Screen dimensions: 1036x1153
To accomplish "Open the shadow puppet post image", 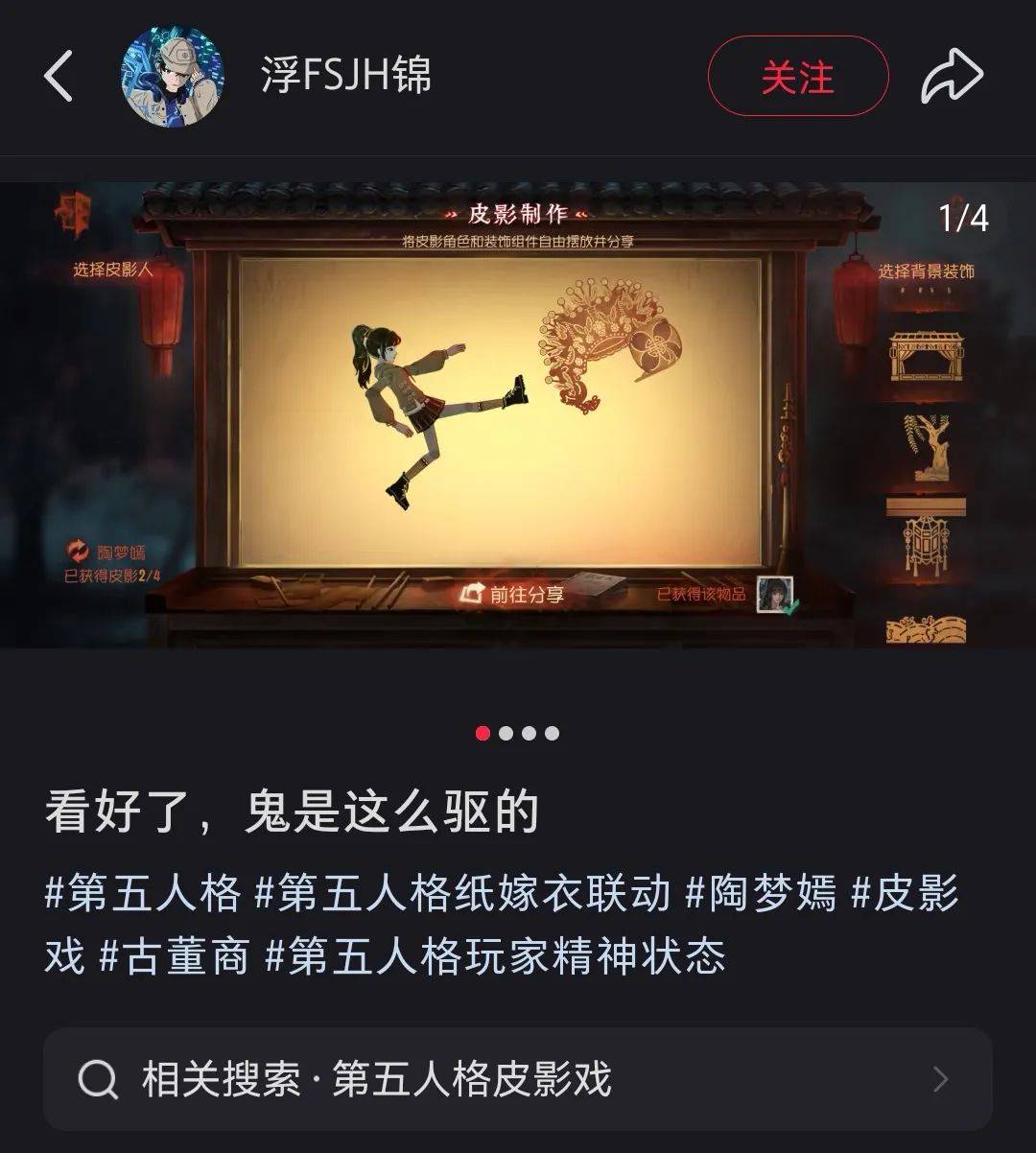I will [518, 414].
